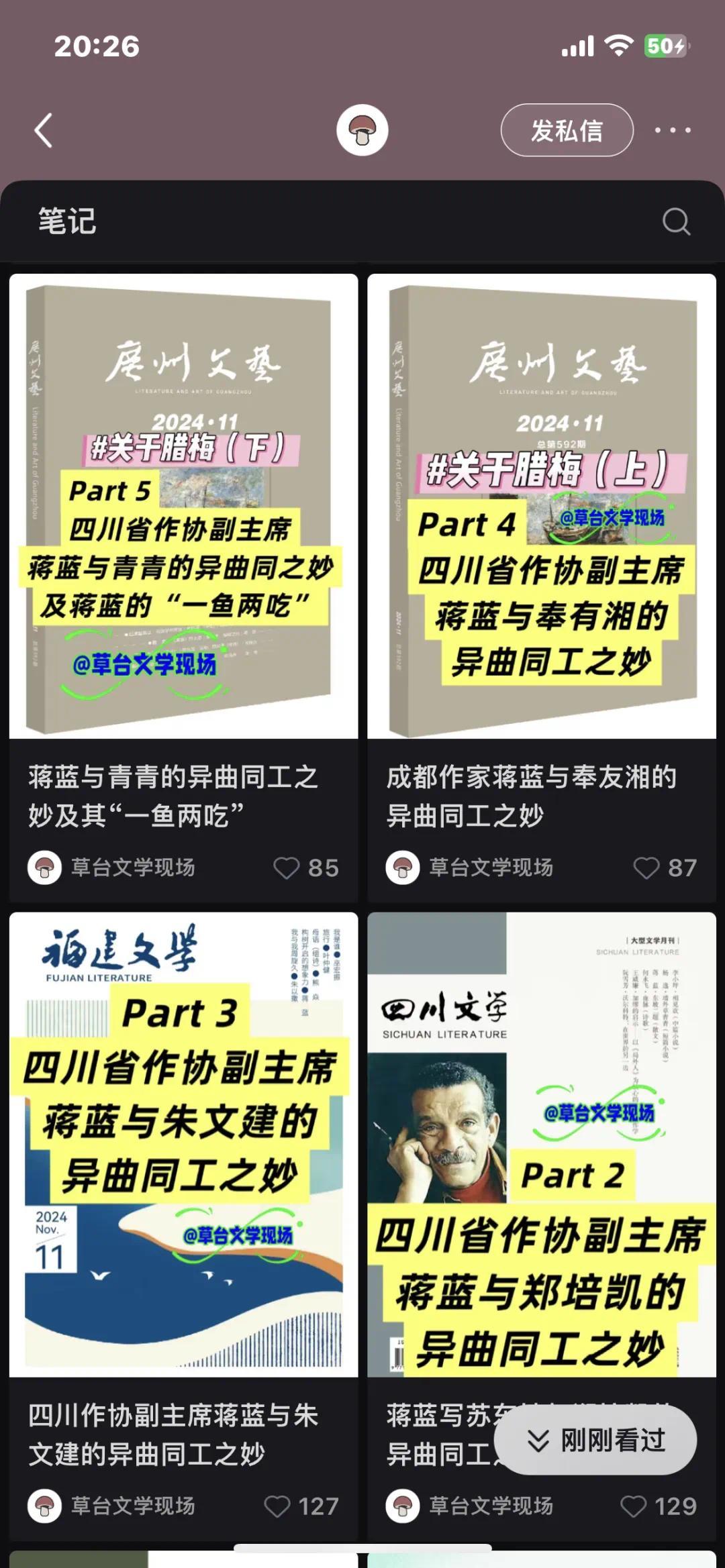Viewport: 725px width, 1568px height.
Task: Open the 四川文学 Part 2 note cover
Action: [x=544, y=1141]
